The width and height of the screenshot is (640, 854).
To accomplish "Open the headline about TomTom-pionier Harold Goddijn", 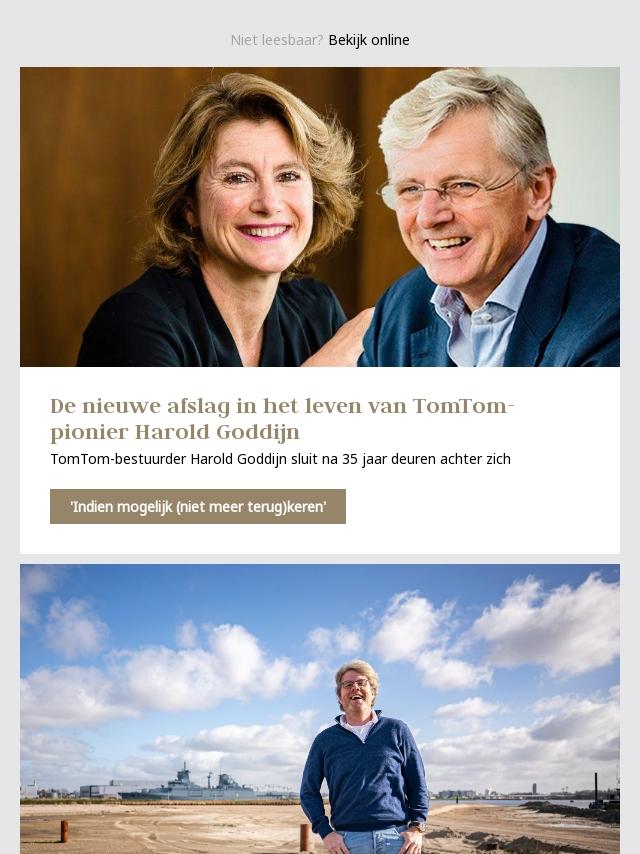I will click(x=282, y=419).
